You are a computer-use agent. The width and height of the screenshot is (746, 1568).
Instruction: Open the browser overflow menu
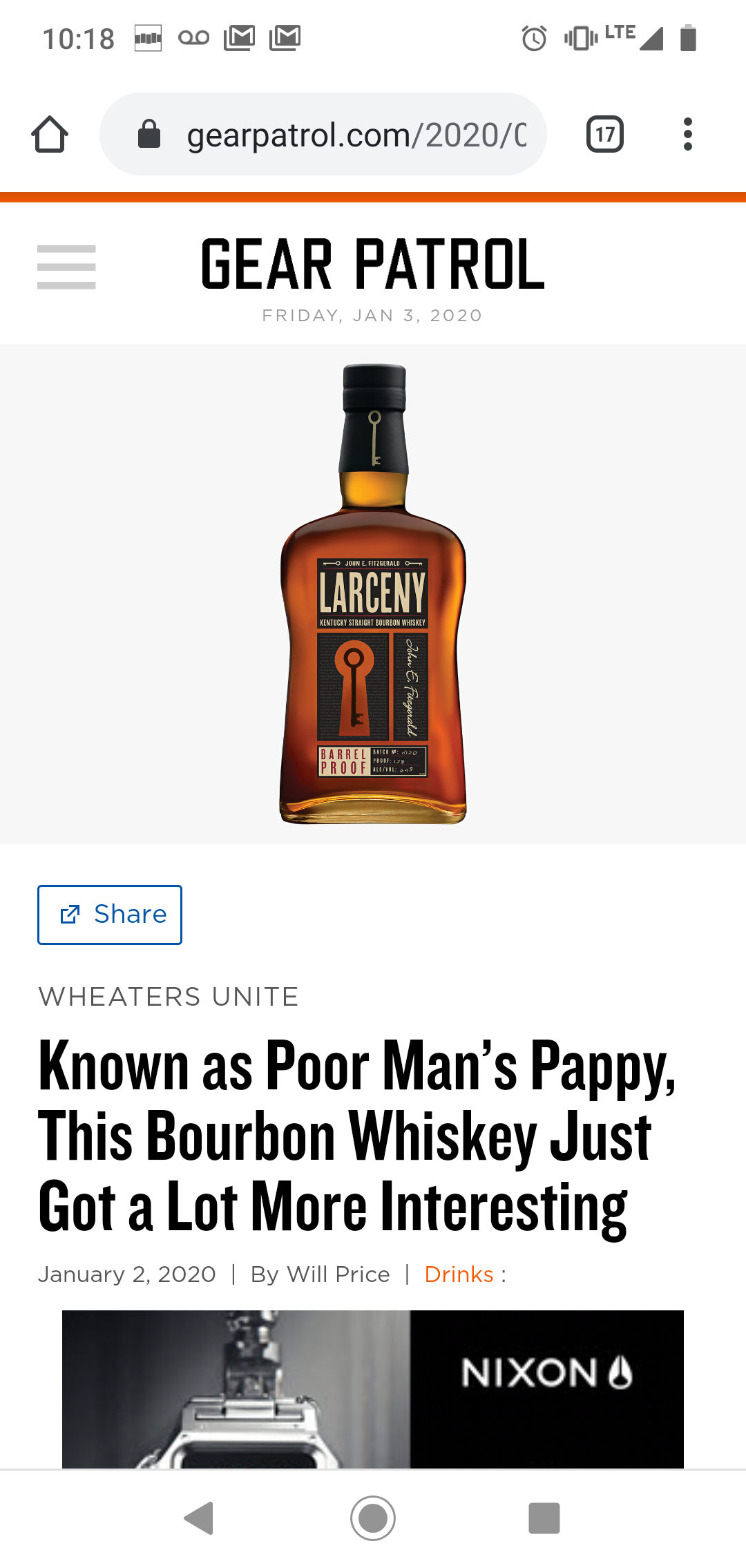687,134
